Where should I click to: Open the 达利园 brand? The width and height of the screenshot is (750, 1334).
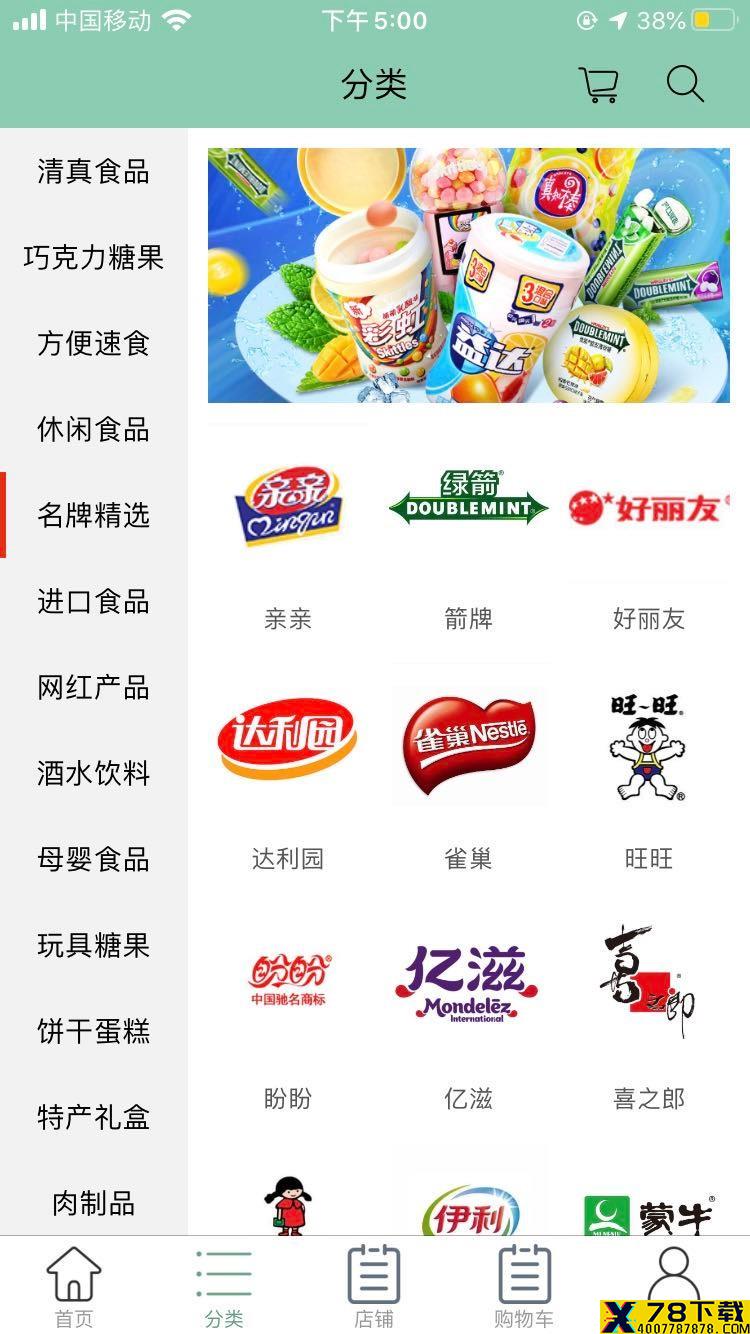(288, 773)
